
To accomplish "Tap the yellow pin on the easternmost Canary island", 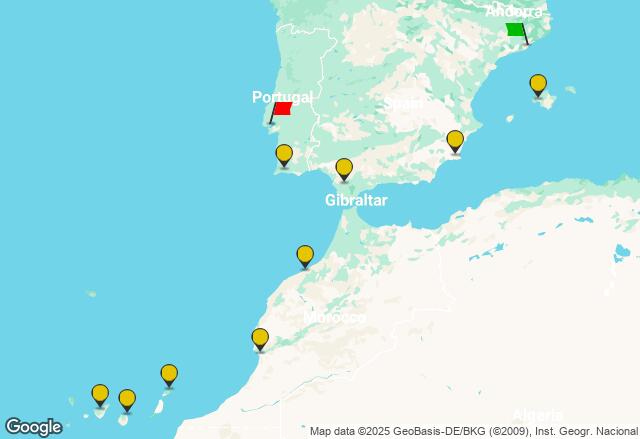I will tap(169, 375).
